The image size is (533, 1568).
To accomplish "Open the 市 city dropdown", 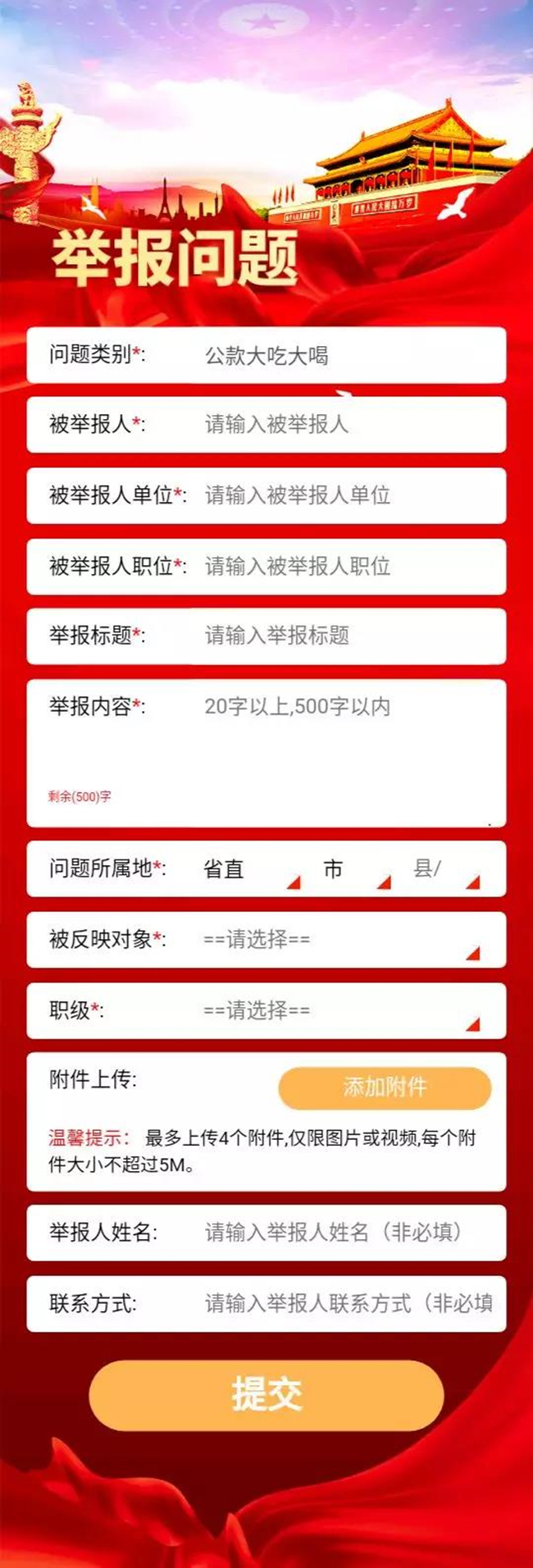I will click(x=348, y=869).
